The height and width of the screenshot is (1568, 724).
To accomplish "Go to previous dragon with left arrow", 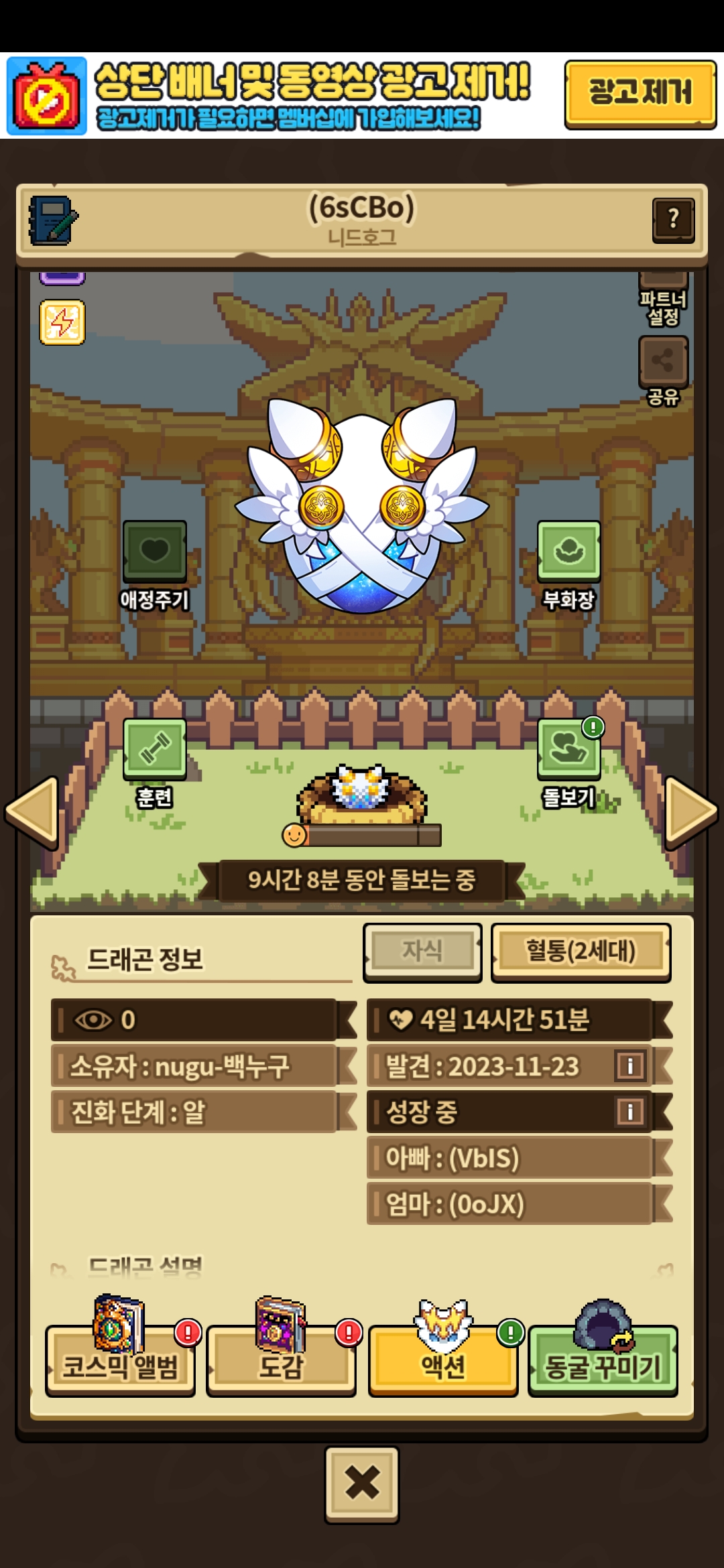I will 32,812.
